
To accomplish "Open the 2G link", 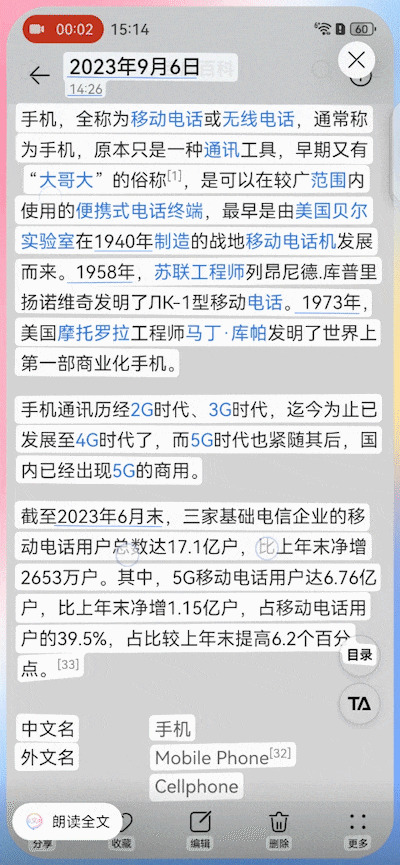I will pos(142,410).
